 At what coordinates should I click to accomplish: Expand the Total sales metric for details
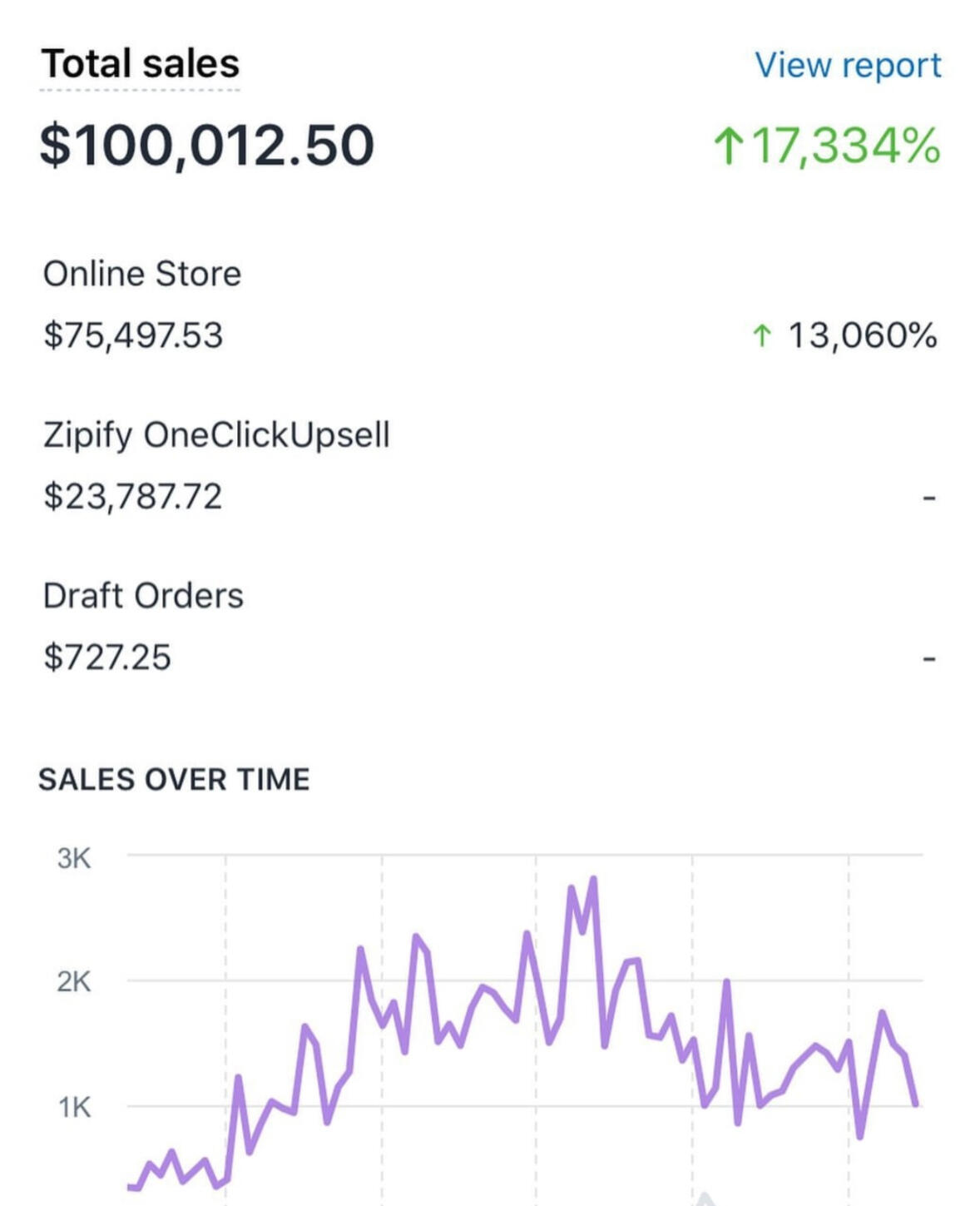pos(140,61)
